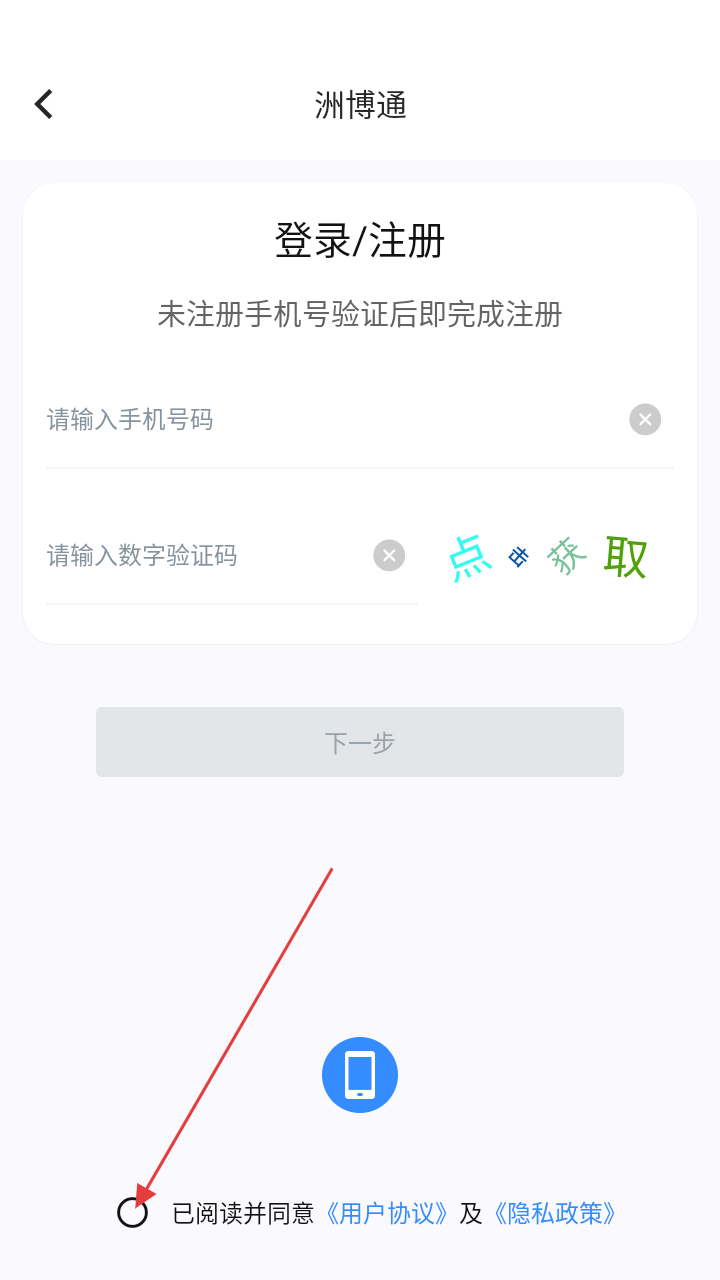Go back using the top-left arrow
This screenshot has width=720, height=1280.
pos(44,104)
